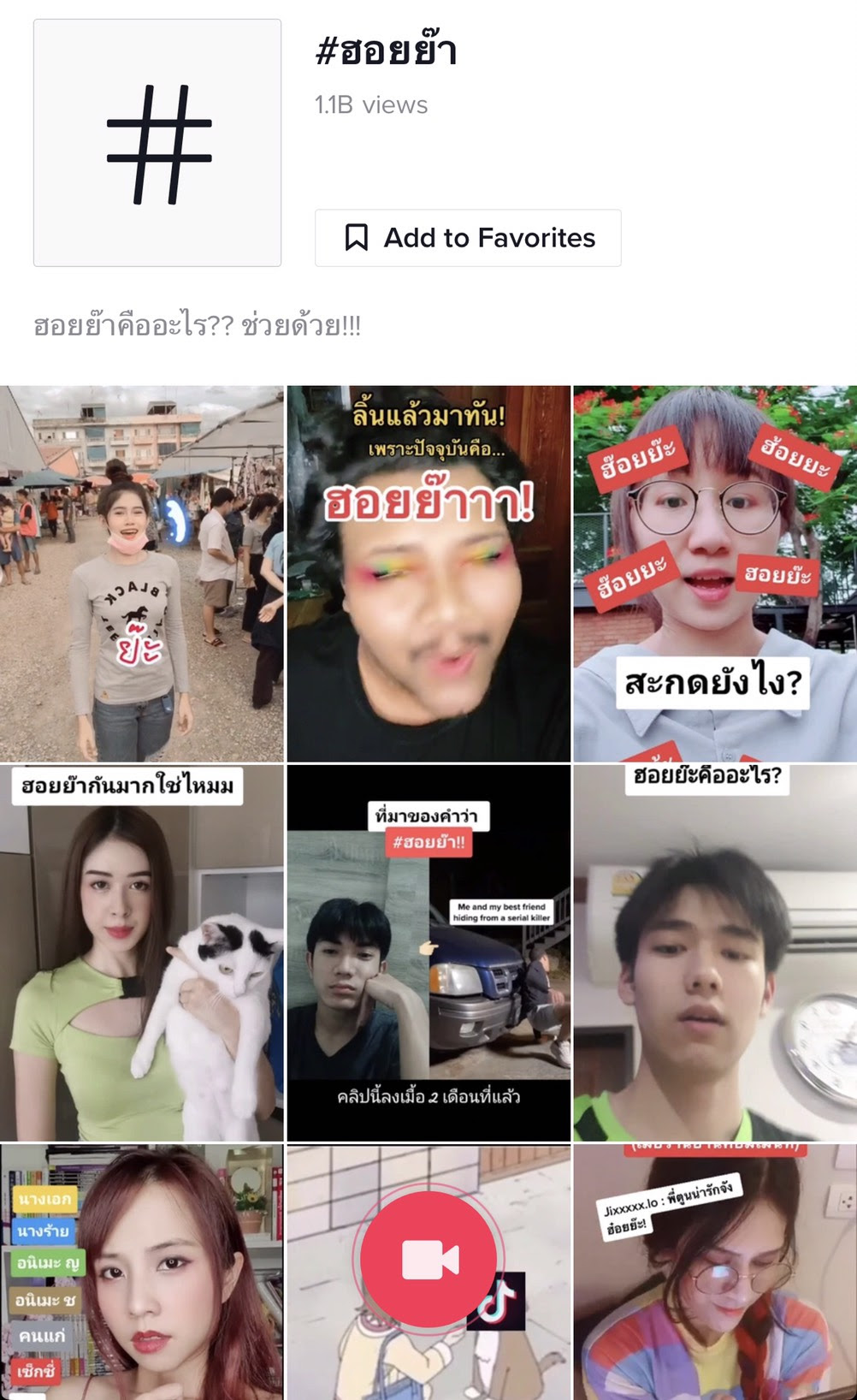Viewport: 857px width, 1400px height.
Task: Open the video of the woman holding a white cat
Action: click(x=141, y=953)
